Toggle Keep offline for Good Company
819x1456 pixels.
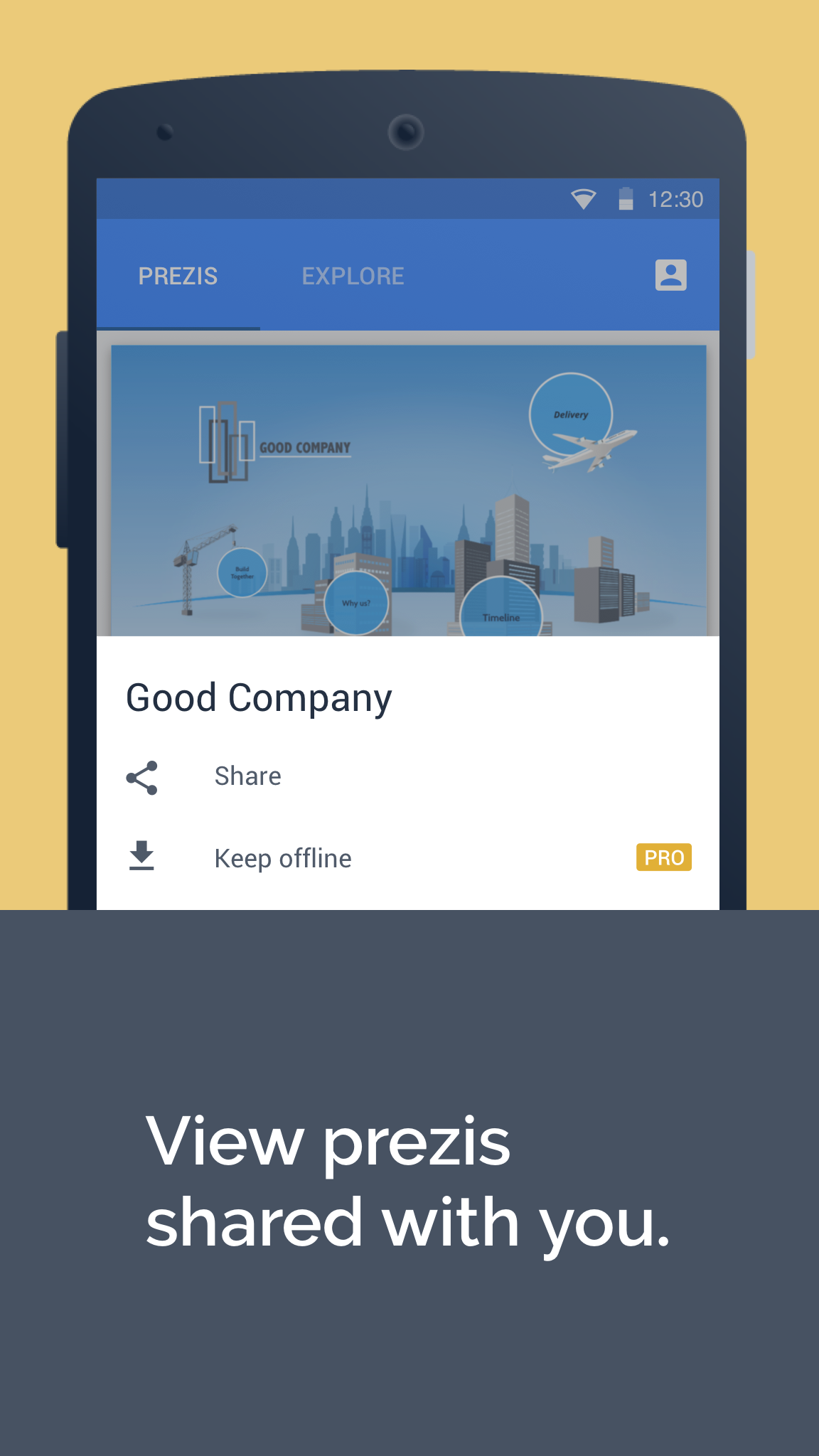283,857
